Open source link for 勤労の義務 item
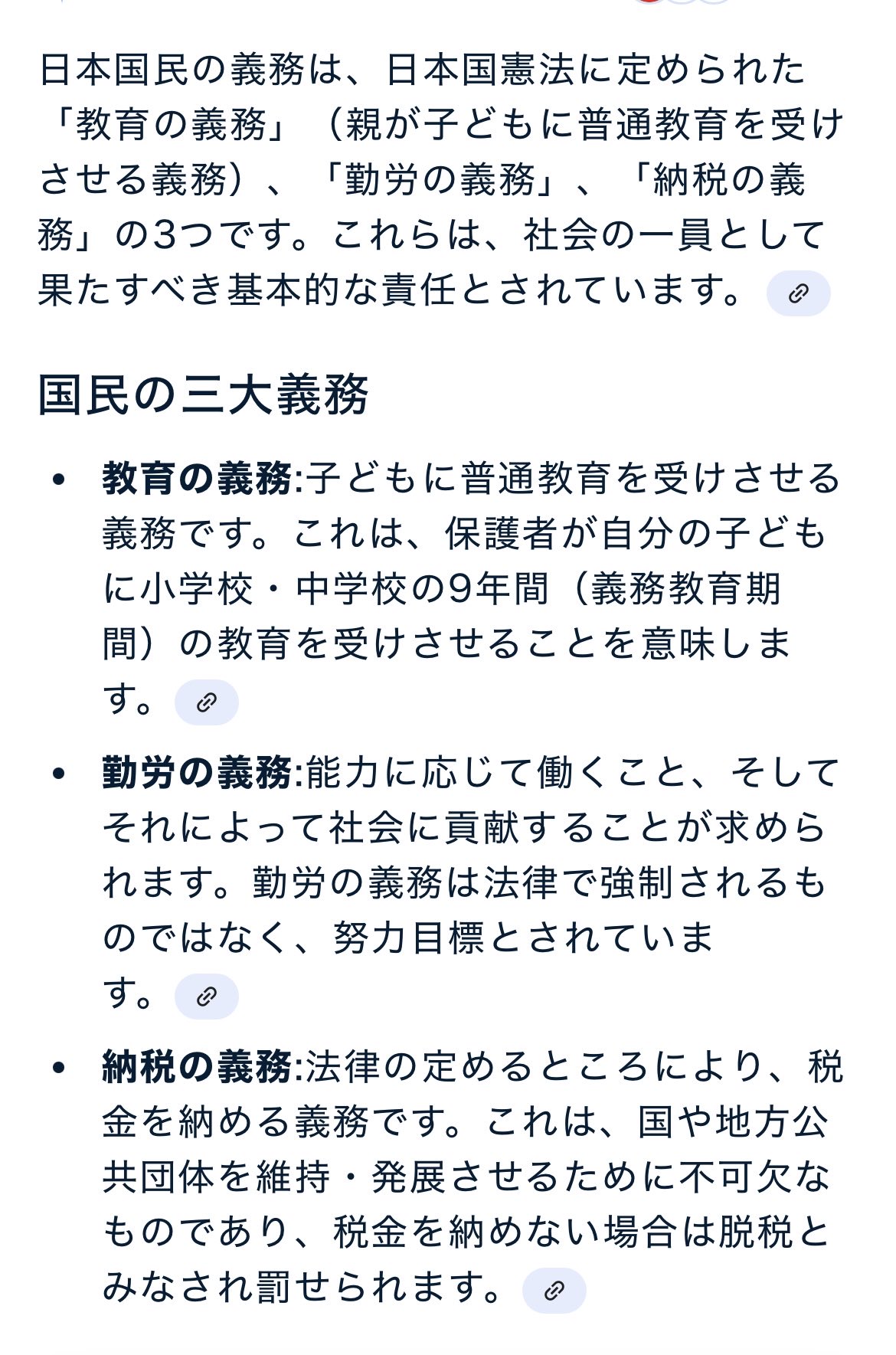This screenshot has width=896, height=1355. coord(206,997)
